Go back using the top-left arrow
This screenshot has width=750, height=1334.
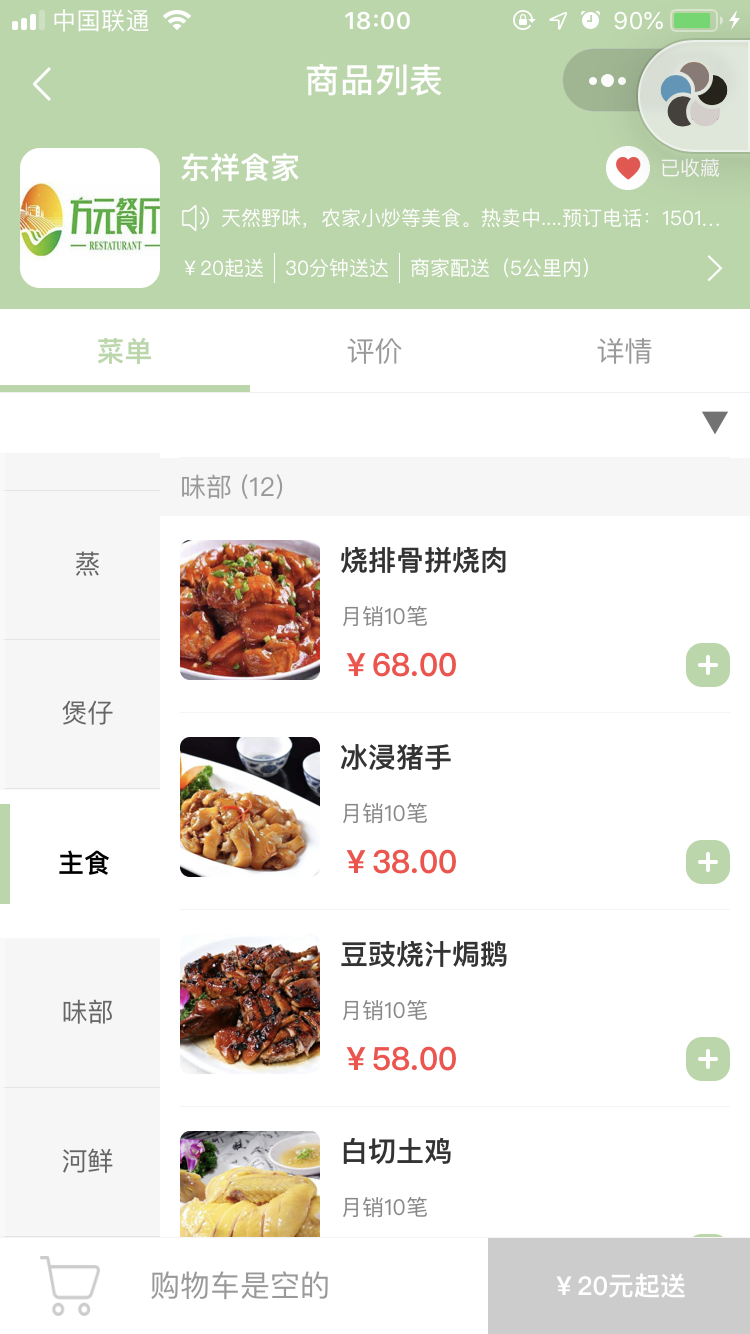42,83
